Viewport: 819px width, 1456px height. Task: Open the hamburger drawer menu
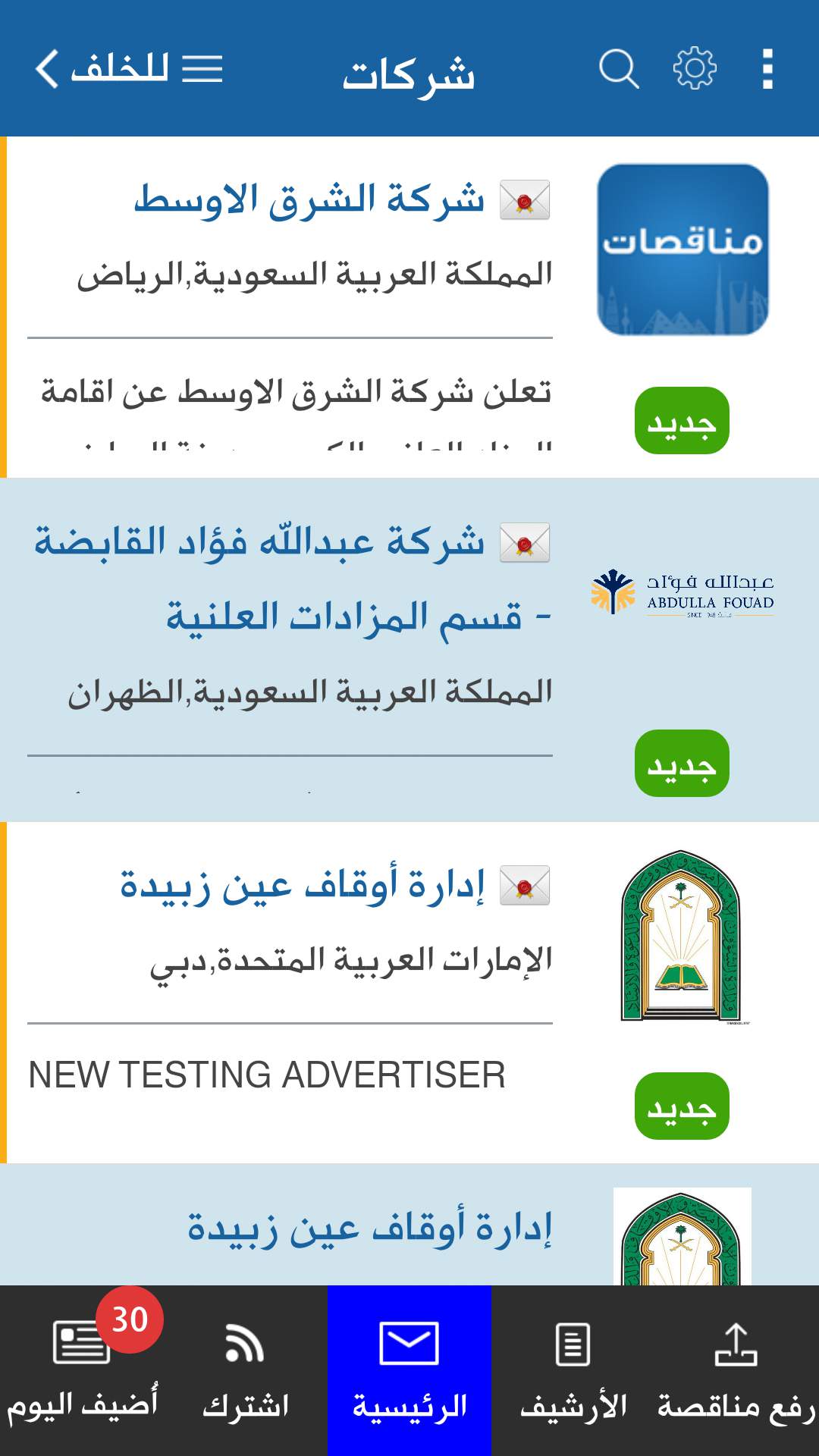pos(202,69)
